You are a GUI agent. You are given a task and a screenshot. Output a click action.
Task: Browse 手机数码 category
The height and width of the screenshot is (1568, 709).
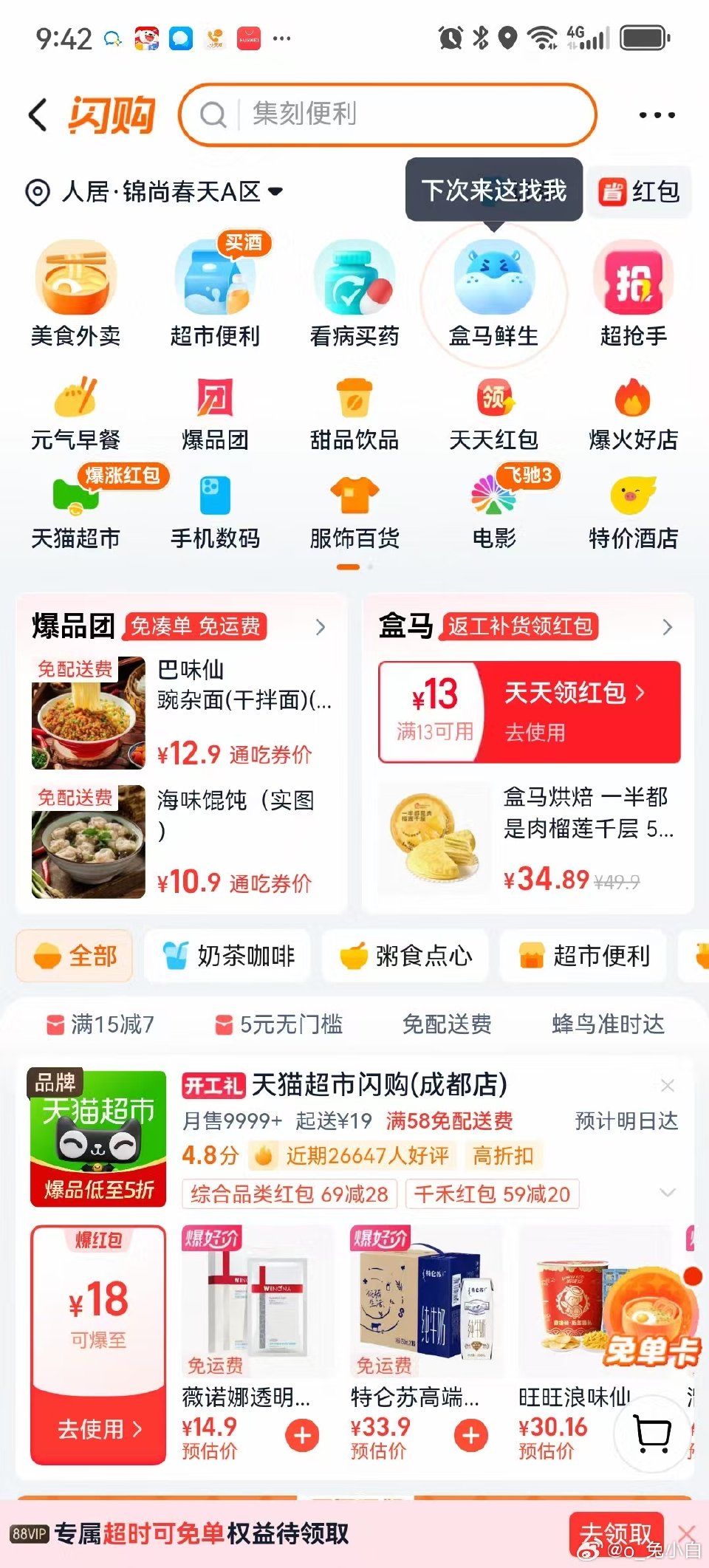(215, 507)
